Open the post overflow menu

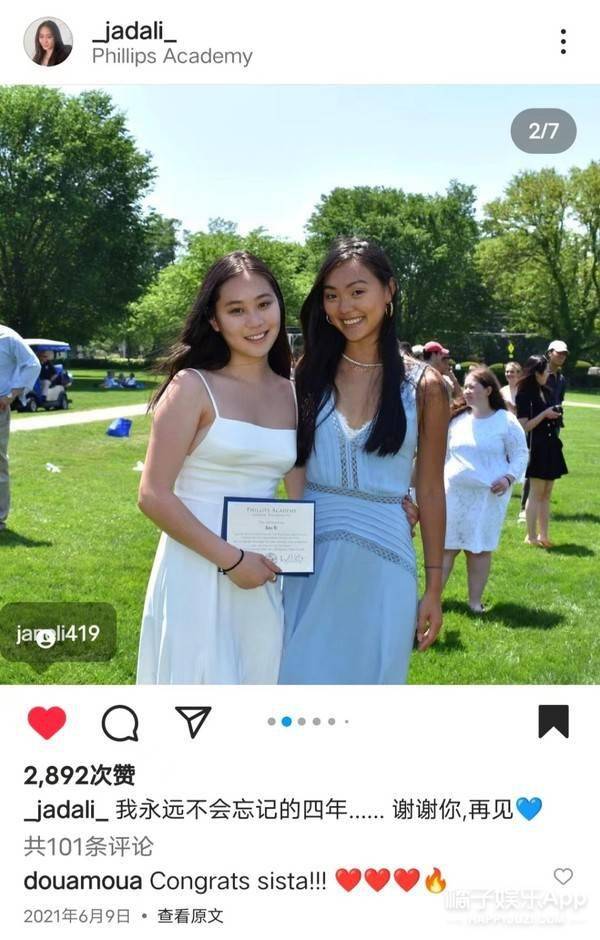pyautogui.click(x=563, y=42)
